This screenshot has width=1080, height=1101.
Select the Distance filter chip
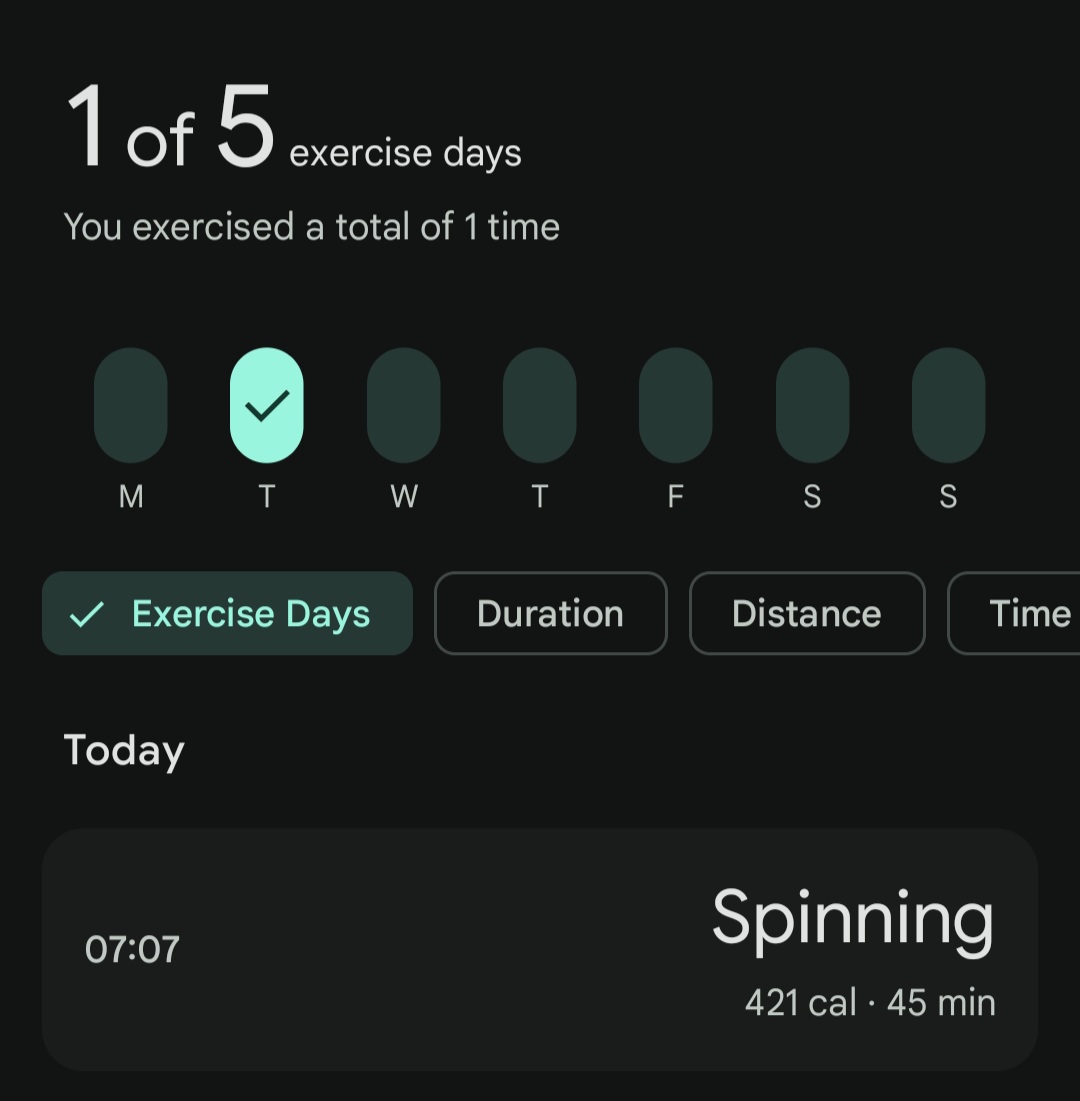(x=806, y=613)
